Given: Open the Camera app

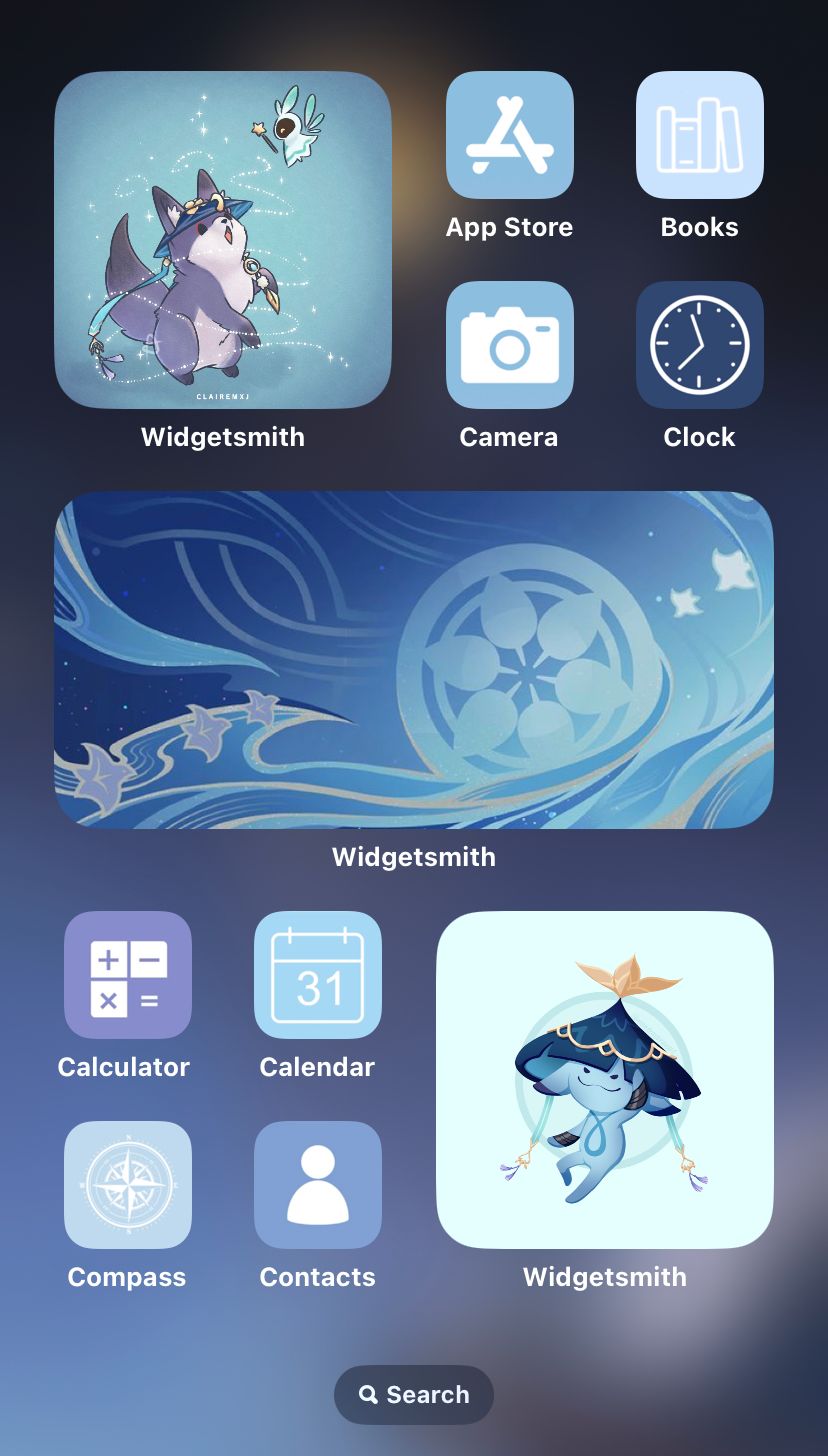Looking at the screenshot, I should (510, 345).
